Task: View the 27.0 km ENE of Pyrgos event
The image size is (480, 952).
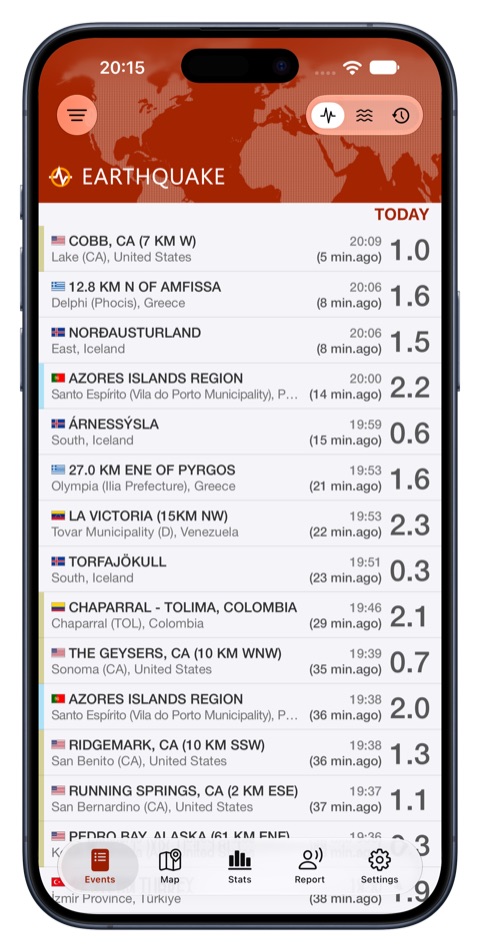Action: tap(240, 478)
